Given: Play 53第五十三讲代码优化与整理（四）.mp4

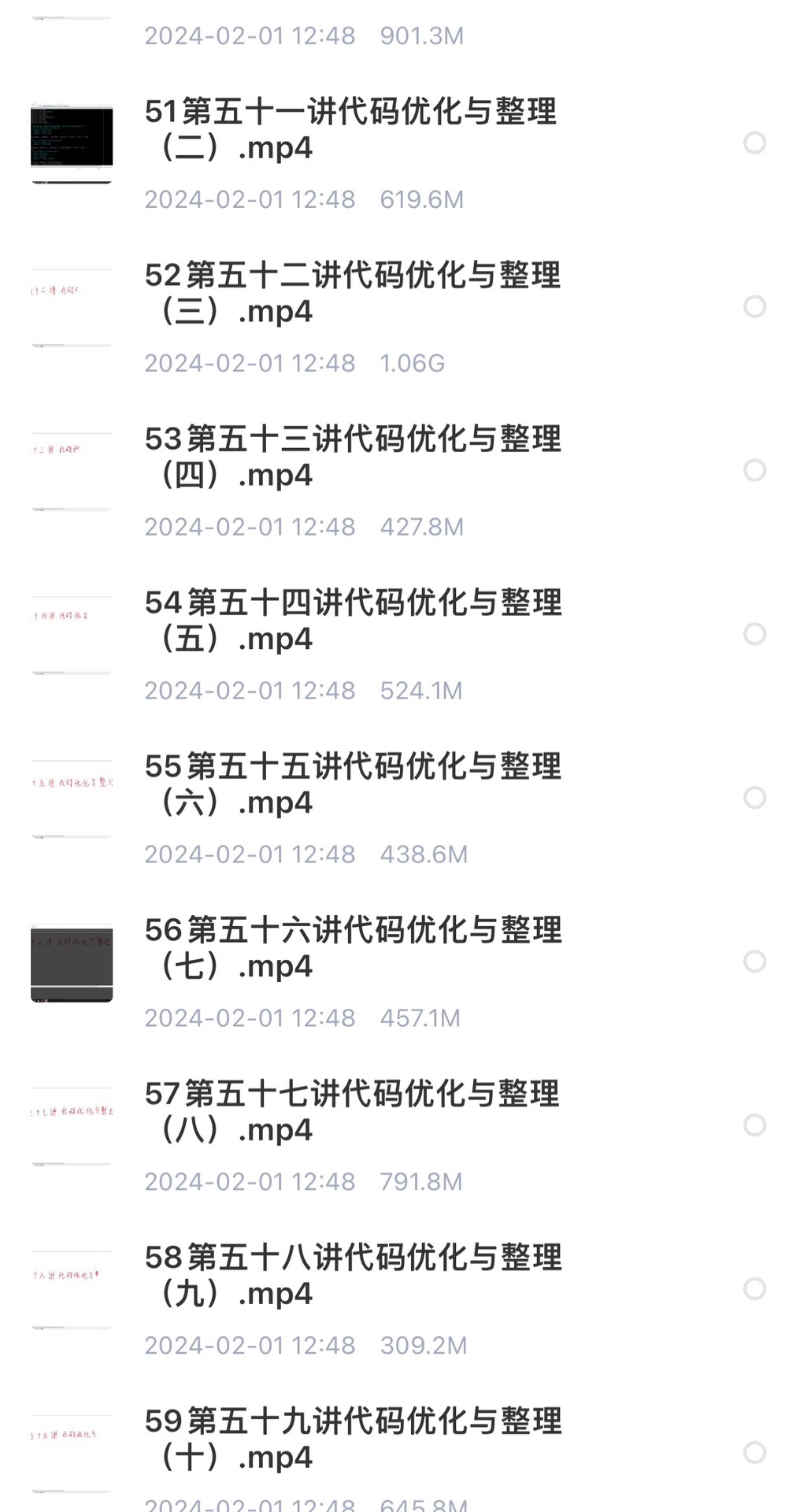Looking at the screenshot, I should 351,457.
